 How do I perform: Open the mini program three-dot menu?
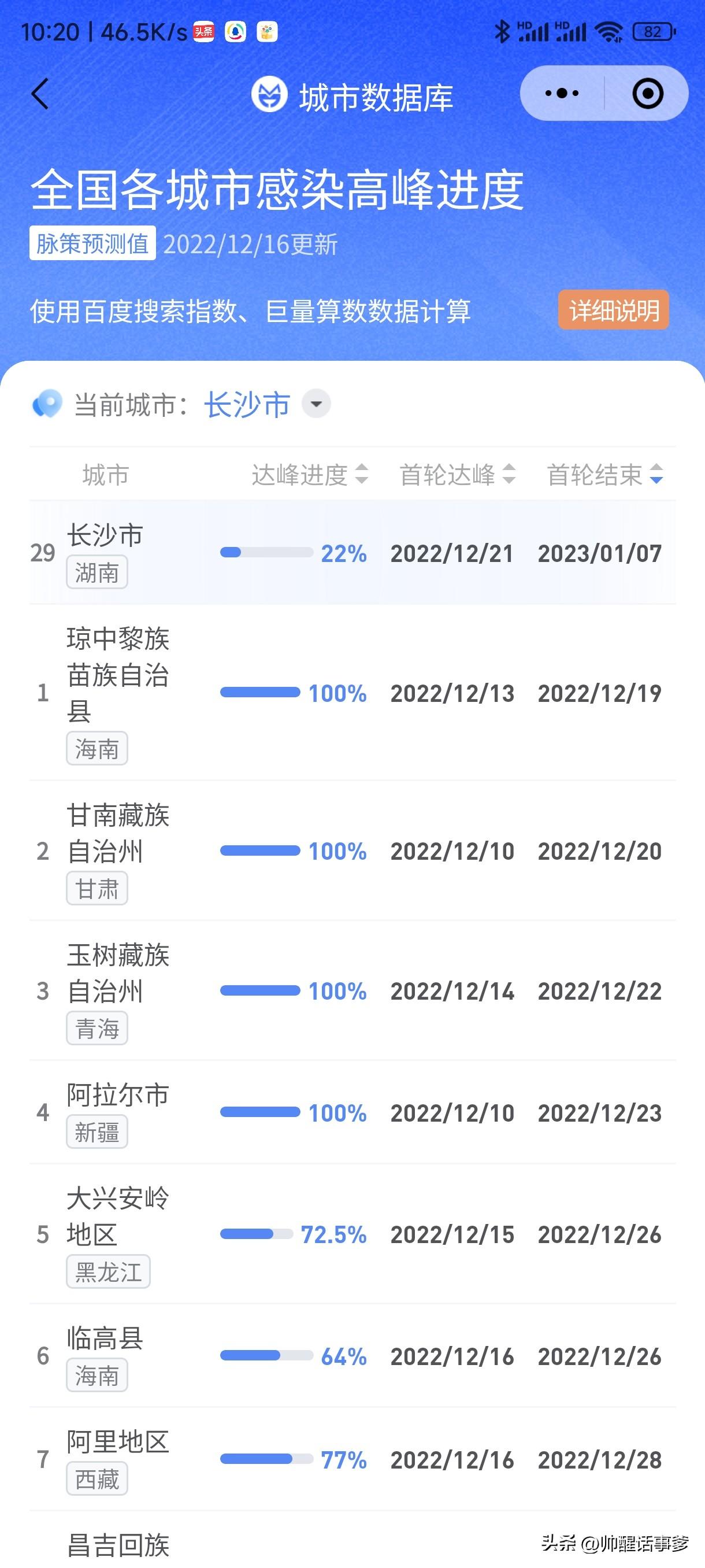562,93
